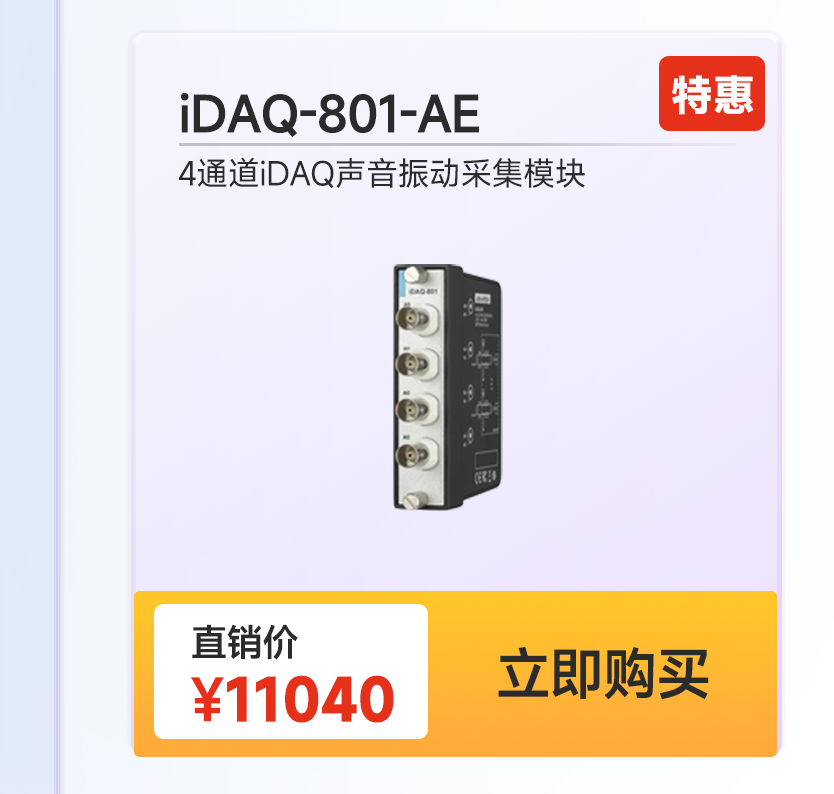Open the iDAQ-801-AE product card
Screen dimensions: 834x794
point(456,394)
